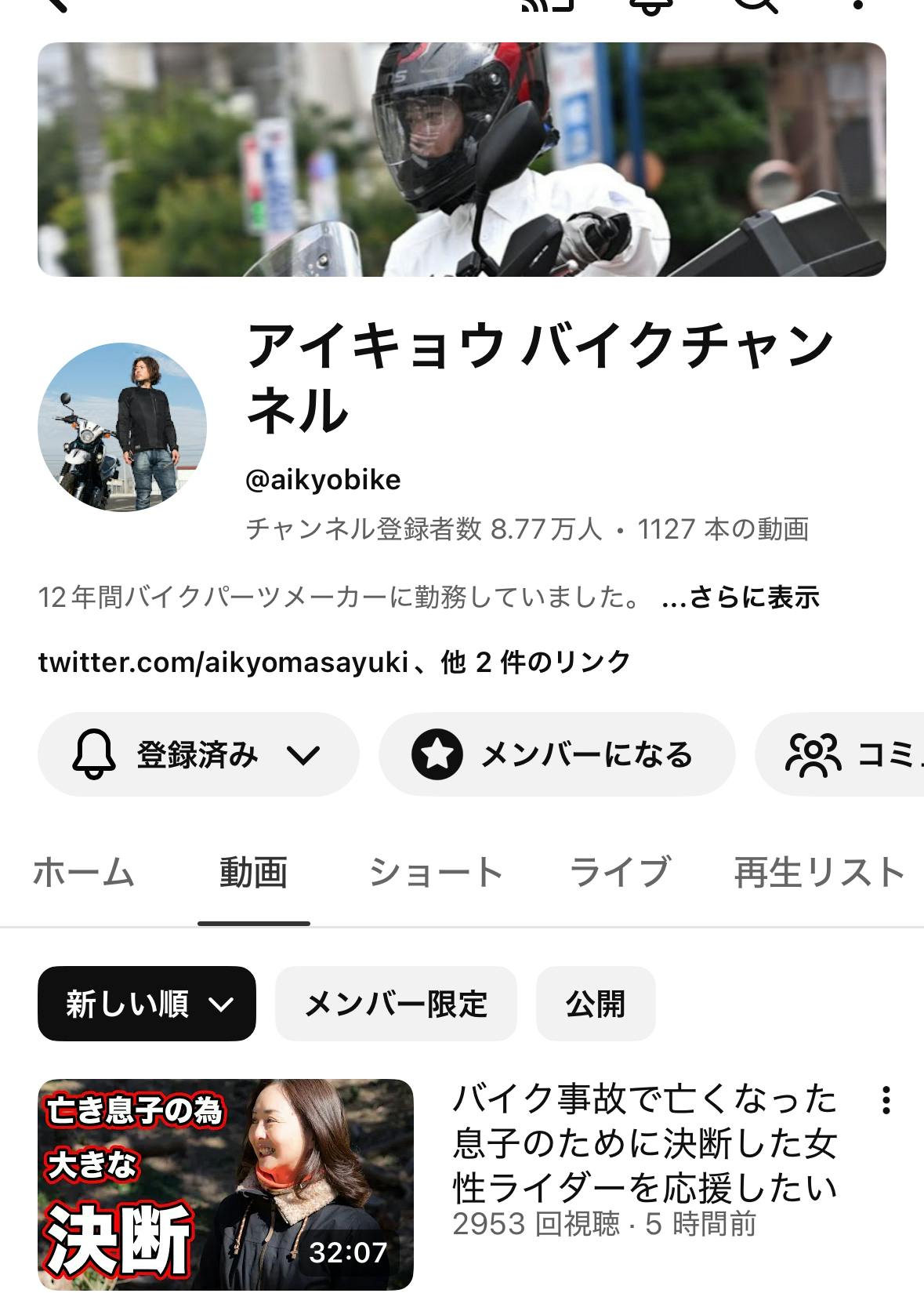
Task: Open the search magnifier icon
Action: 756,5
